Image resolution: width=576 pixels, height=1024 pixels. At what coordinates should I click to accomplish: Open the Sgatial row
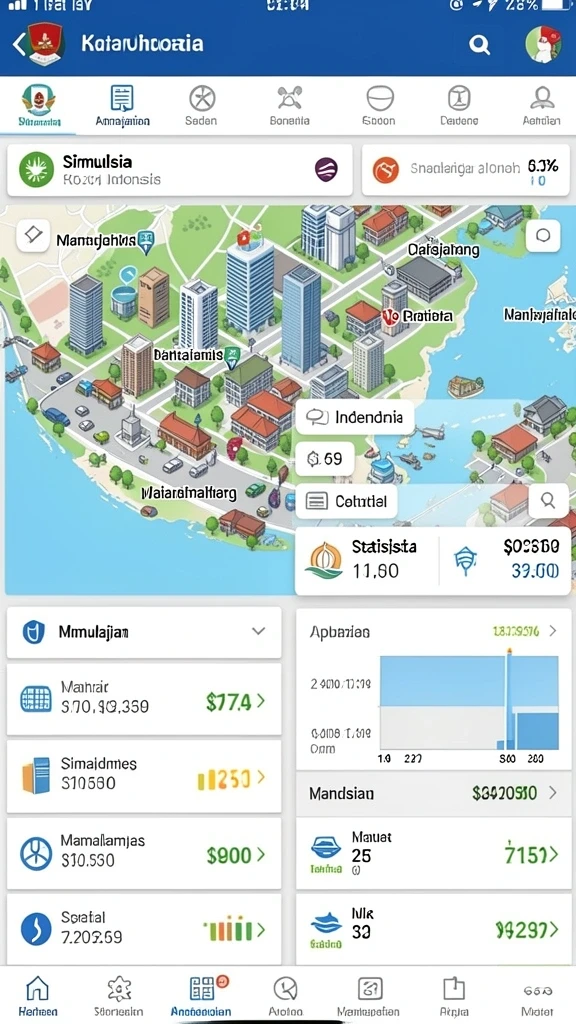pyautogui.click(x=144, y=929)
